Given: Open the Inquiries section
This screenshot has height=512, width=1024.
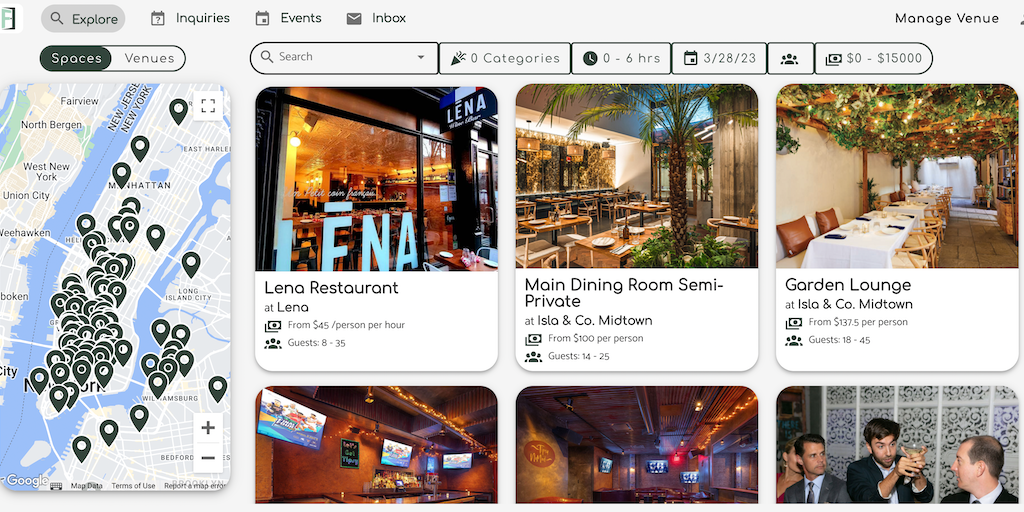Looking at the screenshot, I should [190, 18].
